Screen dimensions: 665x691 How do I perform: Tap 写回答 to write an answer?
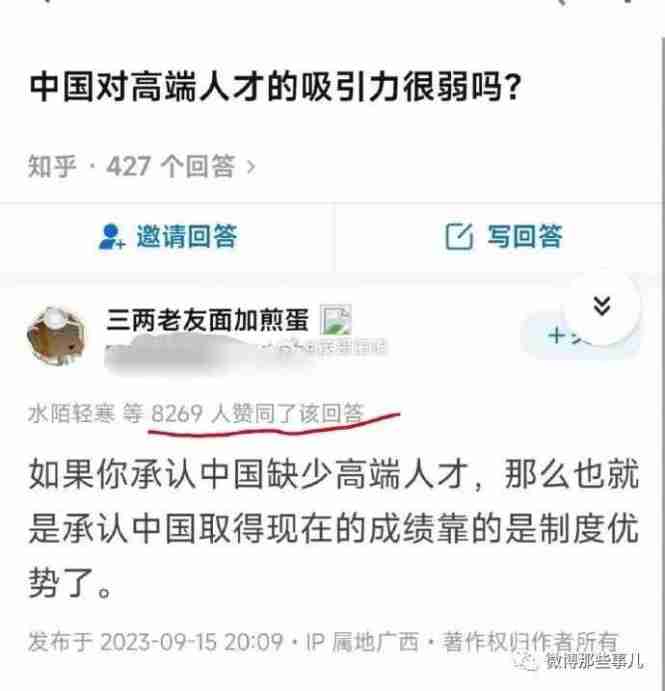(x=503, y=237)
